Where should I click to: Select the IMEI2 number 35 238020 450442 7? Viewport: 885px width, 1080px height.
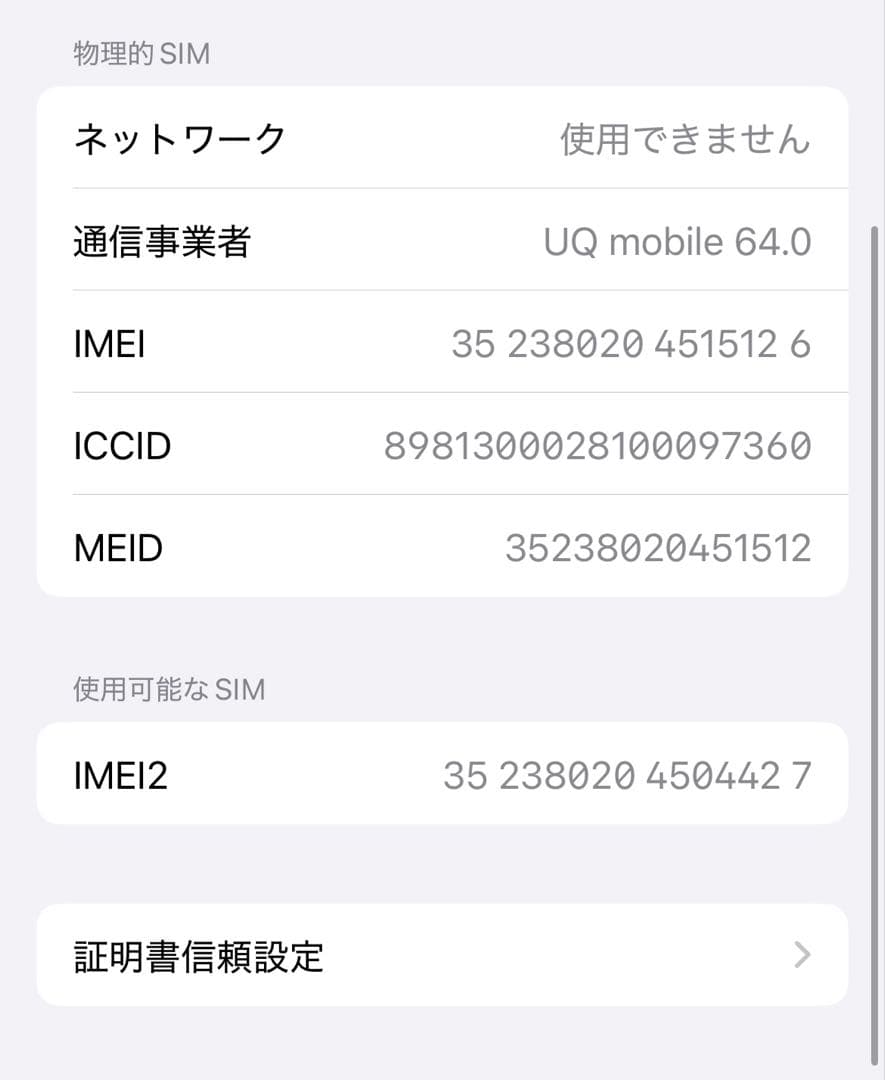(x=630, y=773)
